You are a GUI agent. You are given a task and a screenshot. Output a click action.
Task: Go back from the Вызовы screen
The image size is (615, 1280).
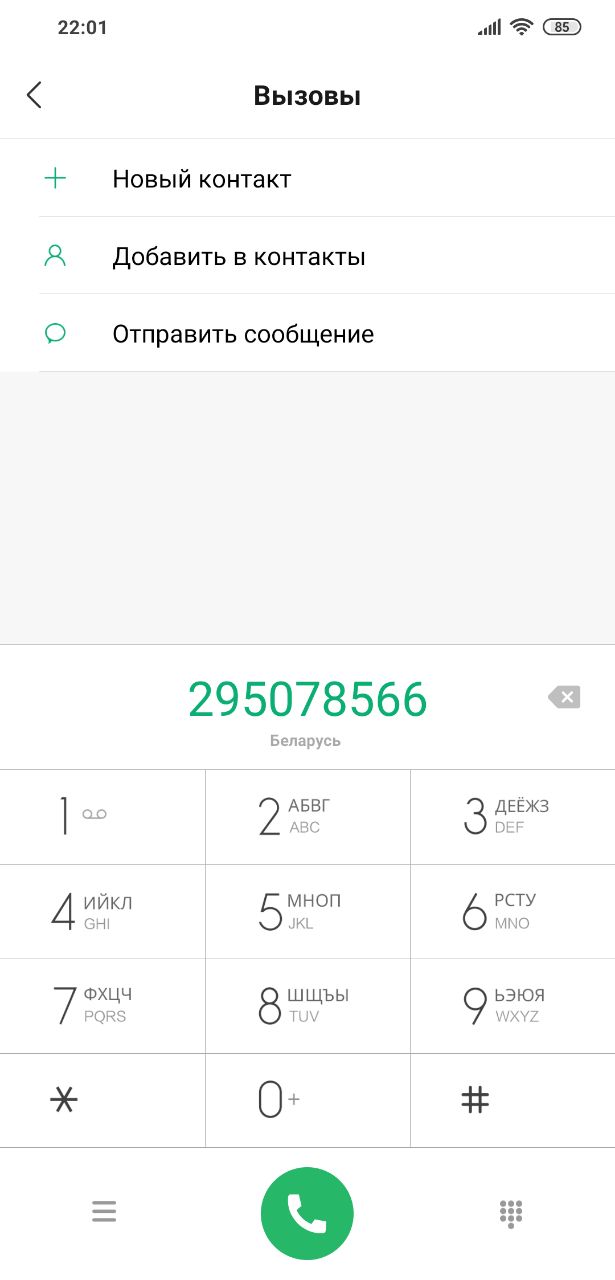pyautogui.click(x=34, y=95)
